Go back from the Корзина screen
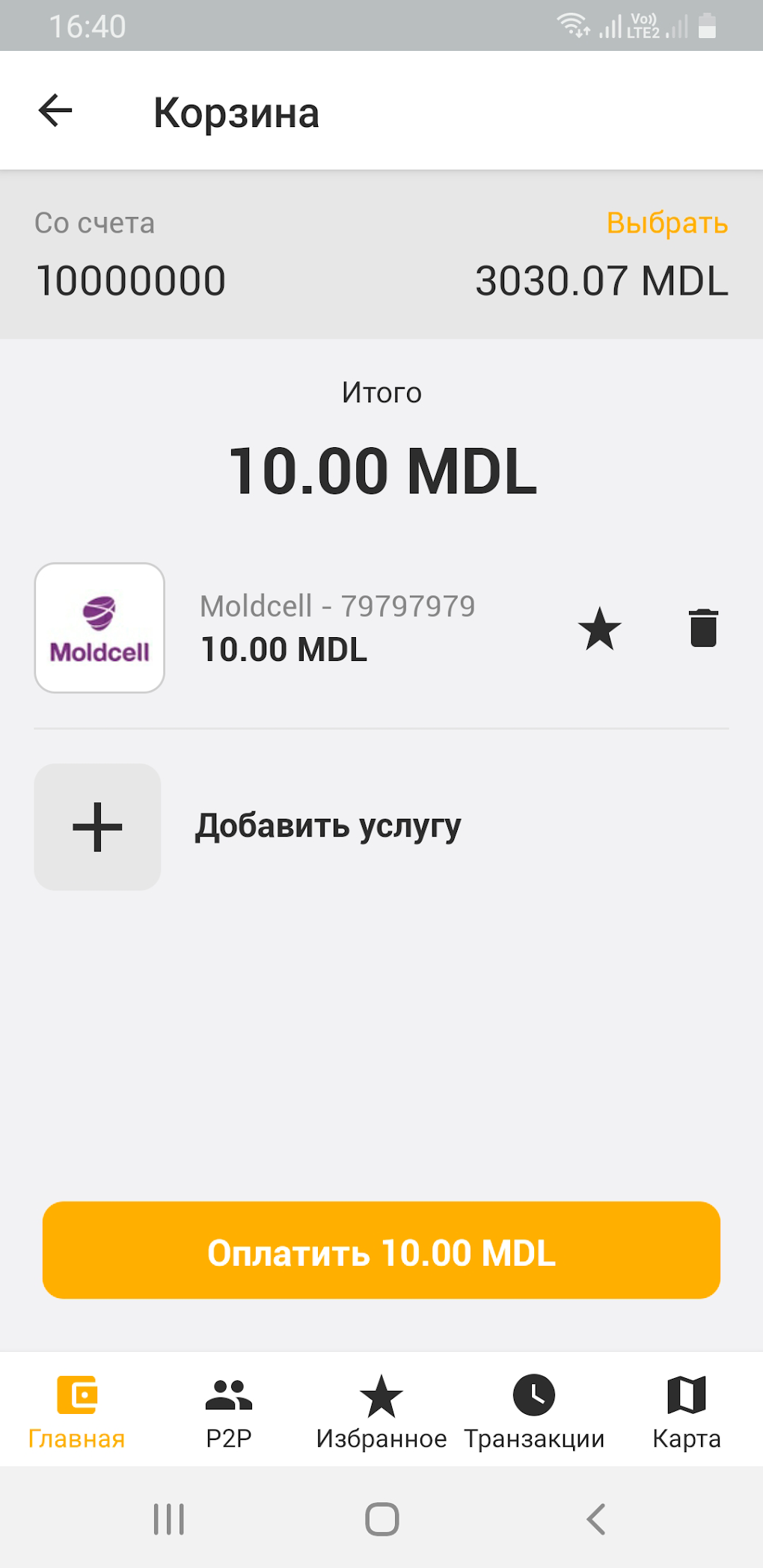 [55, 111]
